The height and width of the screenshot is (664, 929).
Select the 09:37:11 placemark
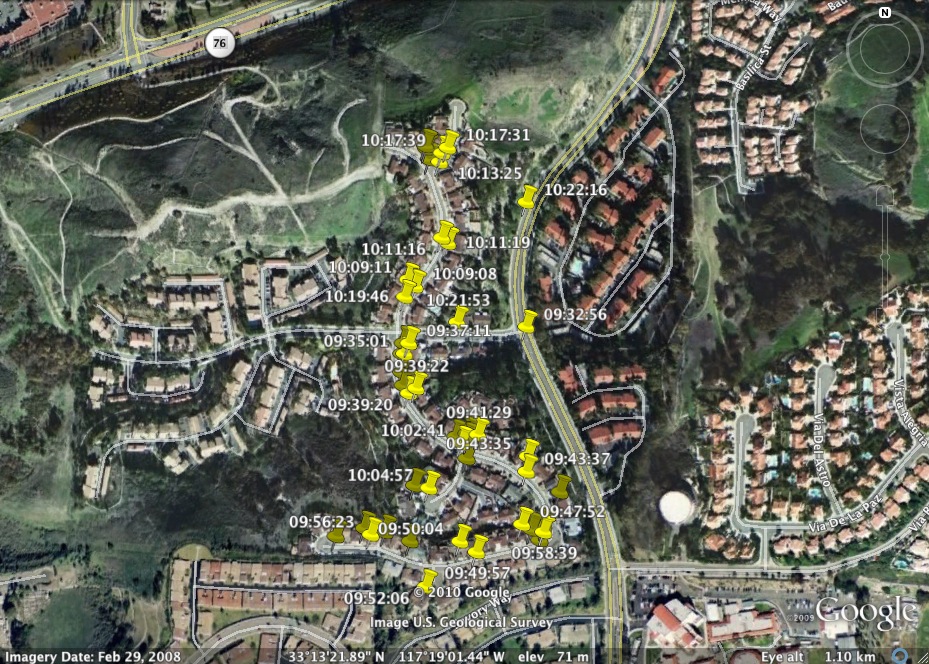459,316
